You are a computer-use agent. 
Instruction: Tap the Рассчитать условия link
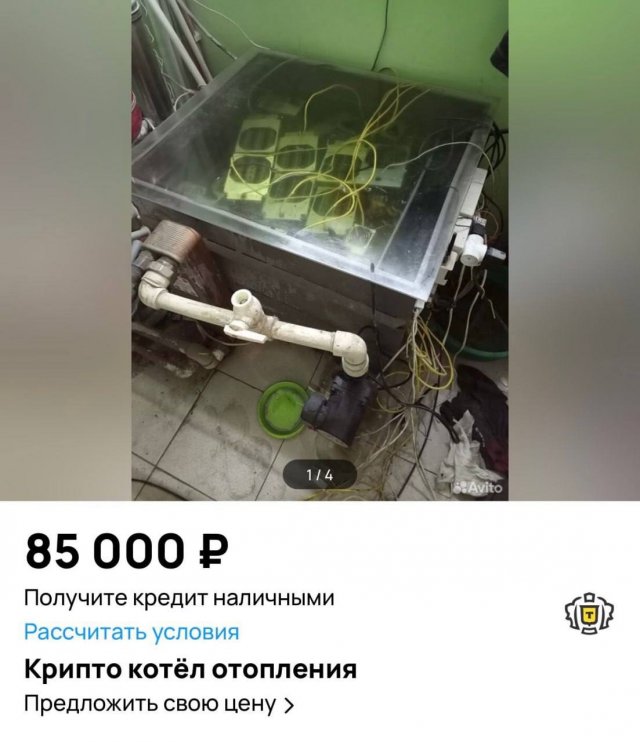(x=132, y=632)
